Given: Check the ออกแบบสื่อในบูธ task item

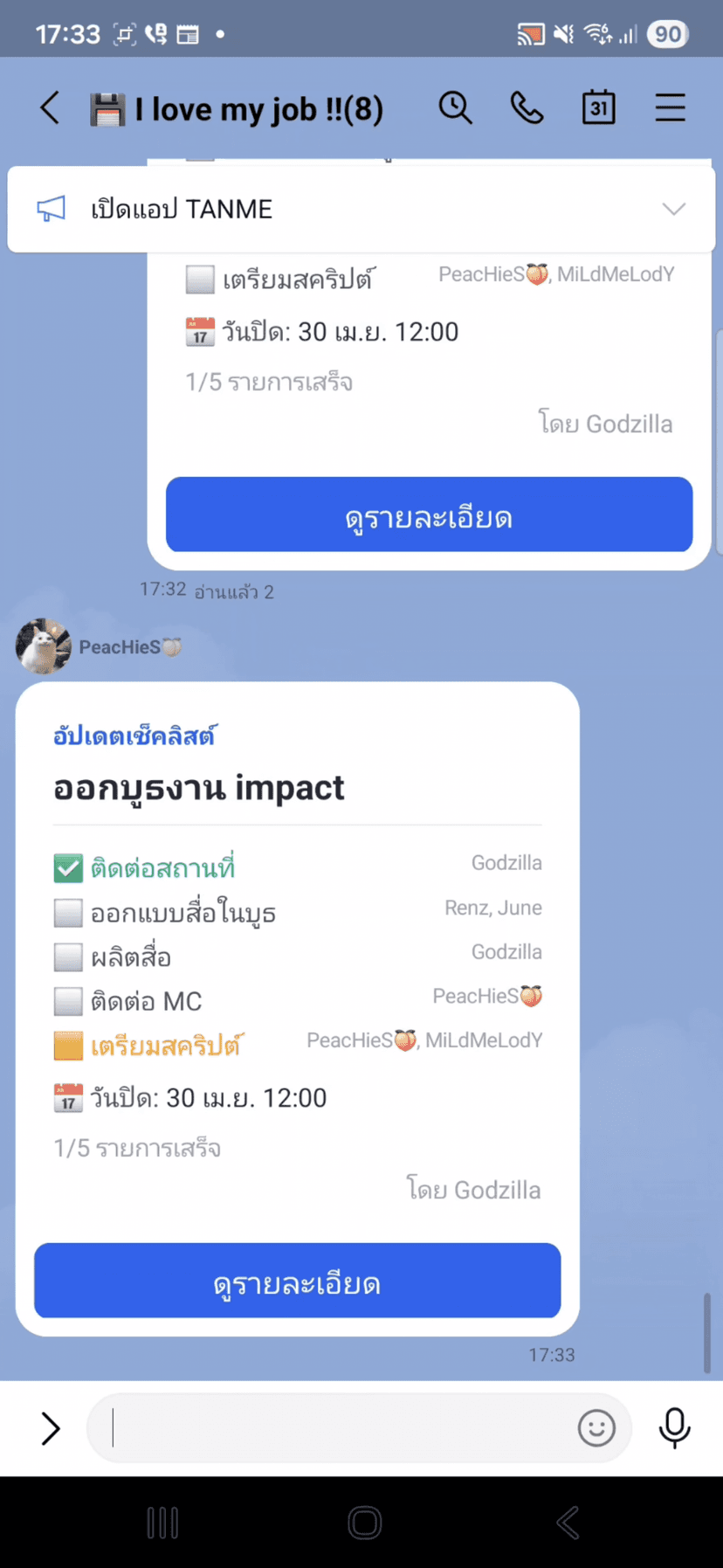Looking at the screenshot, I should pos(68,912).
